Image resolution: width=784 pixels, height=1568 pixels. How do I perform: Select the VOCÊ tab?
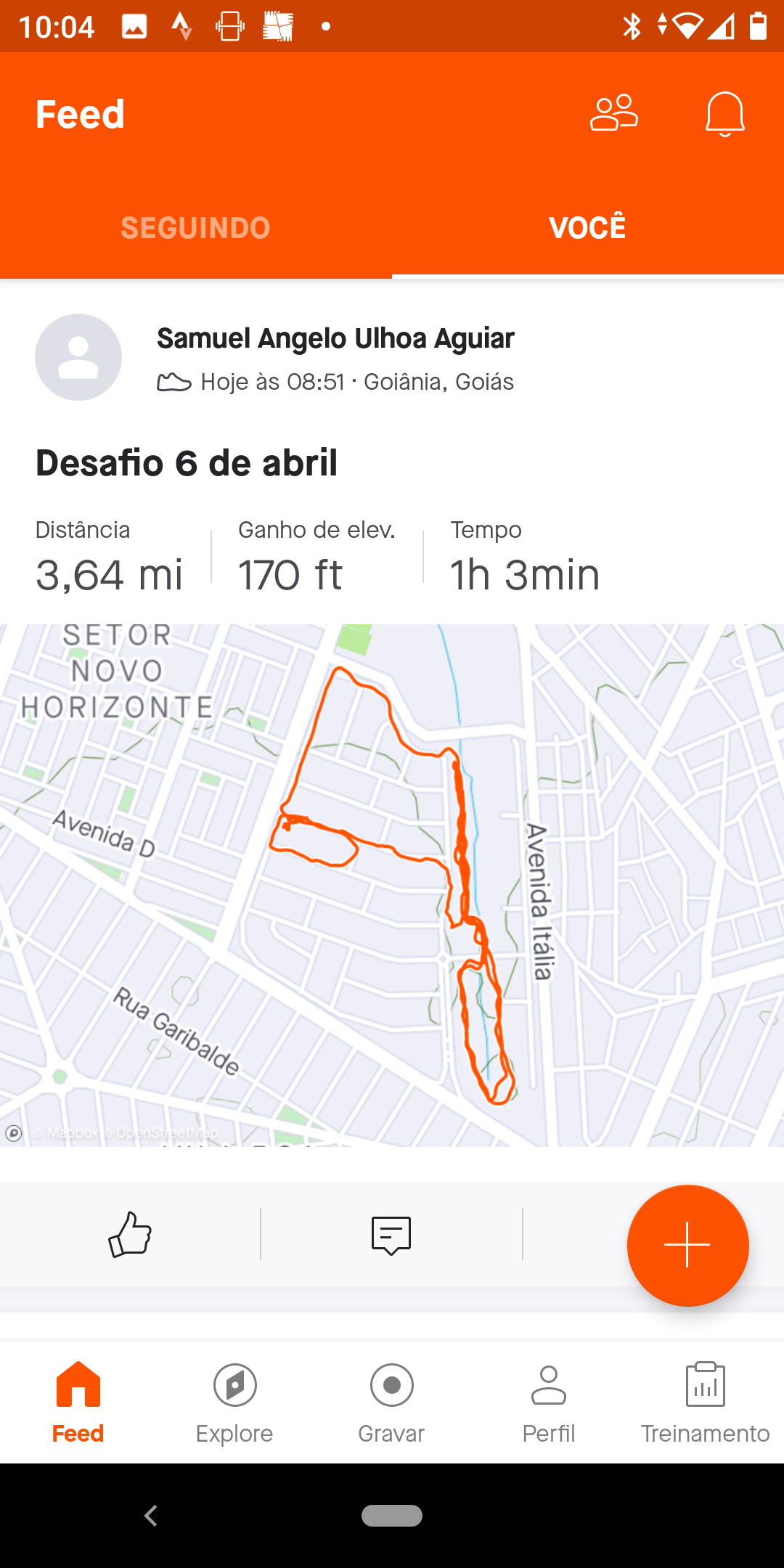click(x=588, y=228)
